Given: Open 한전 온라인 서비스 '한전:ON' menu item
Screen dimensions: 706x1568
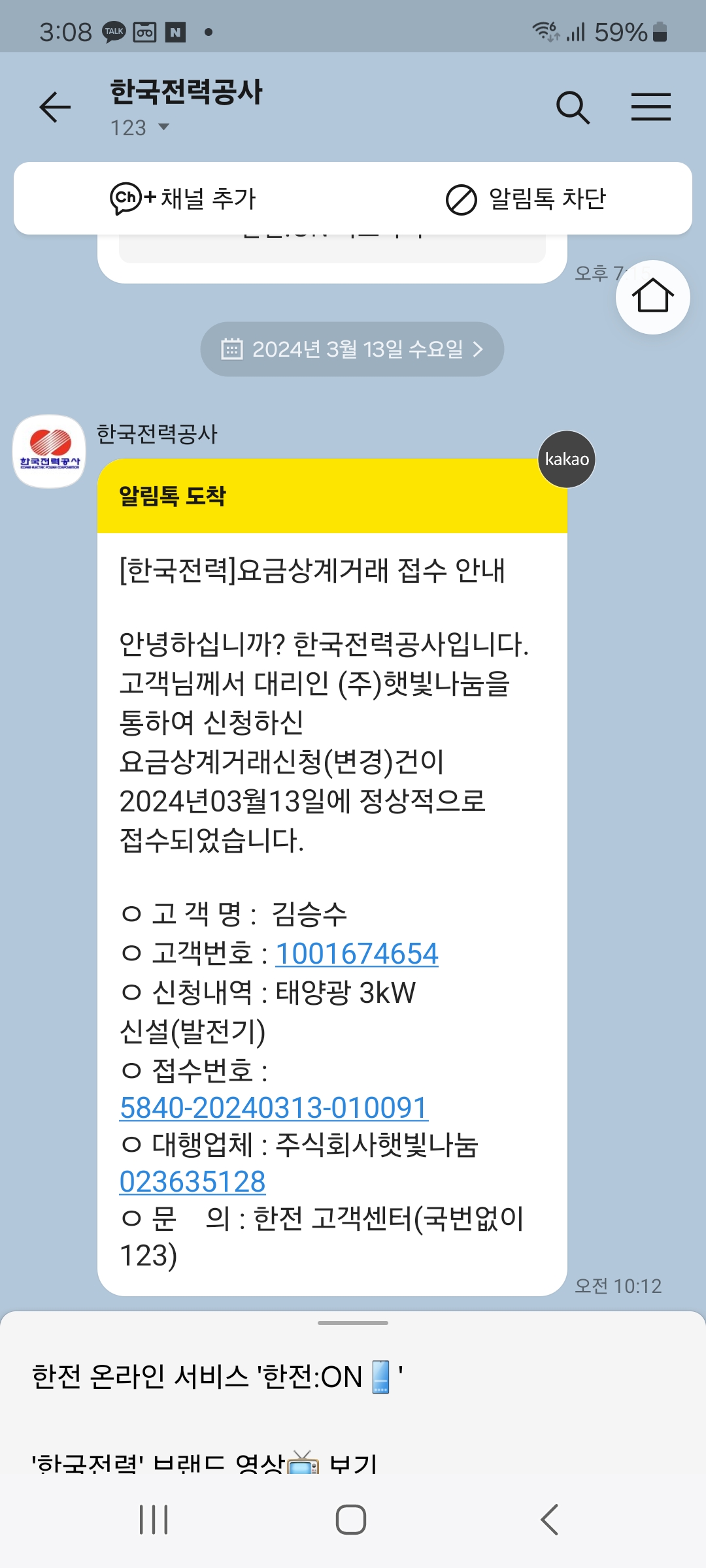Looking at the screenshot, I should (216, 1377).
